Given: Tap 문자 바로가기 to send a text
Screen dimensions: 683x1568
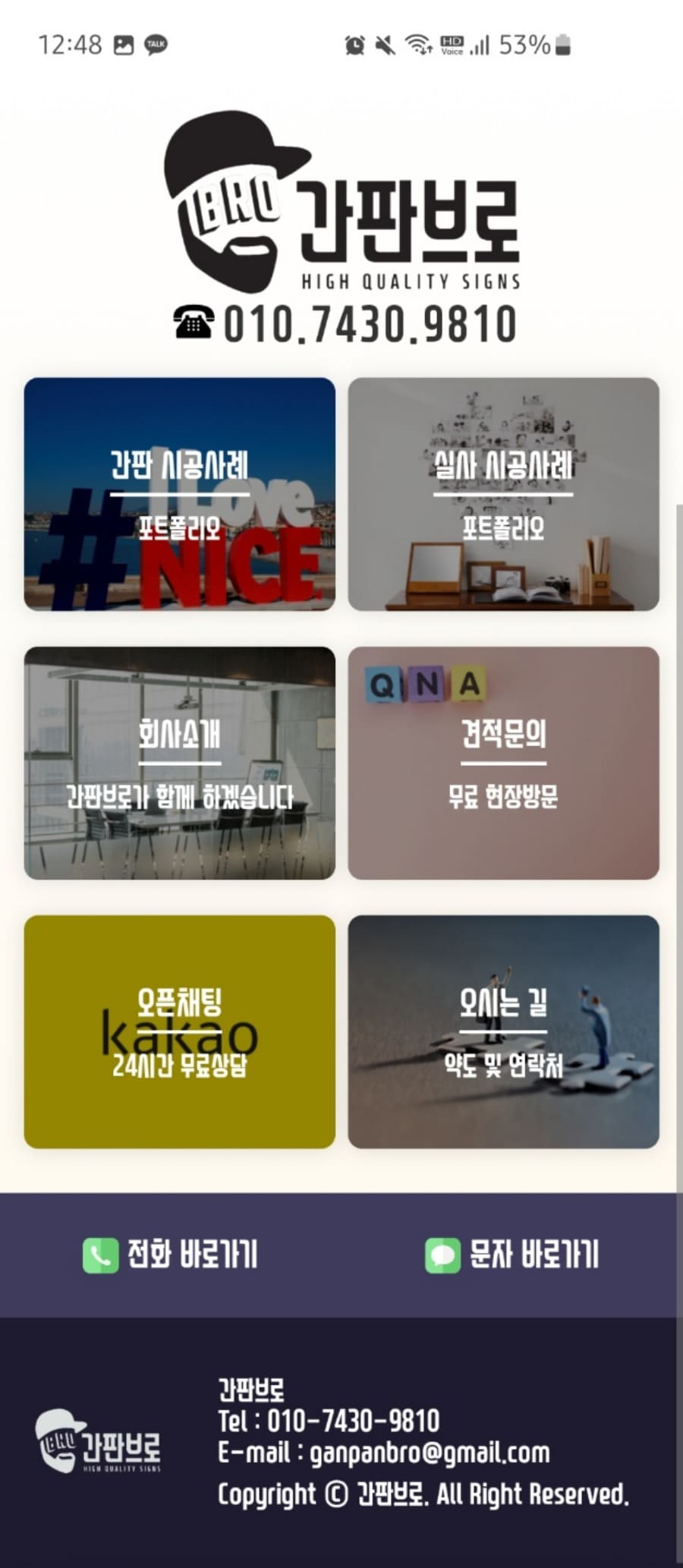Looking at the screenshot, I should click(512, 1255).
